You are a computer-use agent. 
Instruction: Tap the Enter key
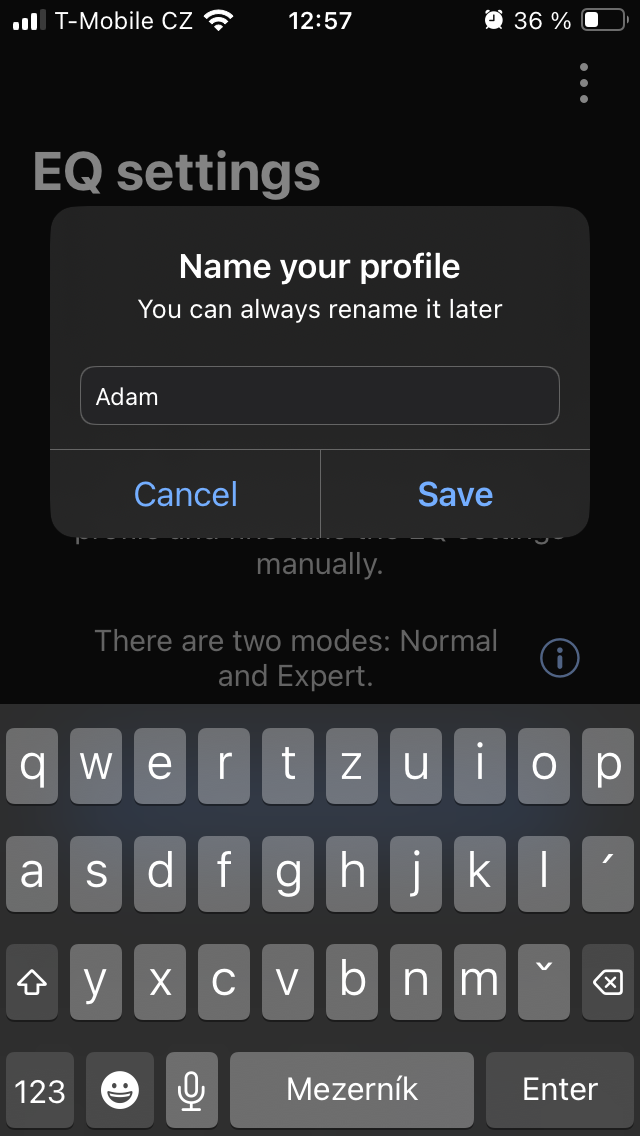click(560, 1090)
